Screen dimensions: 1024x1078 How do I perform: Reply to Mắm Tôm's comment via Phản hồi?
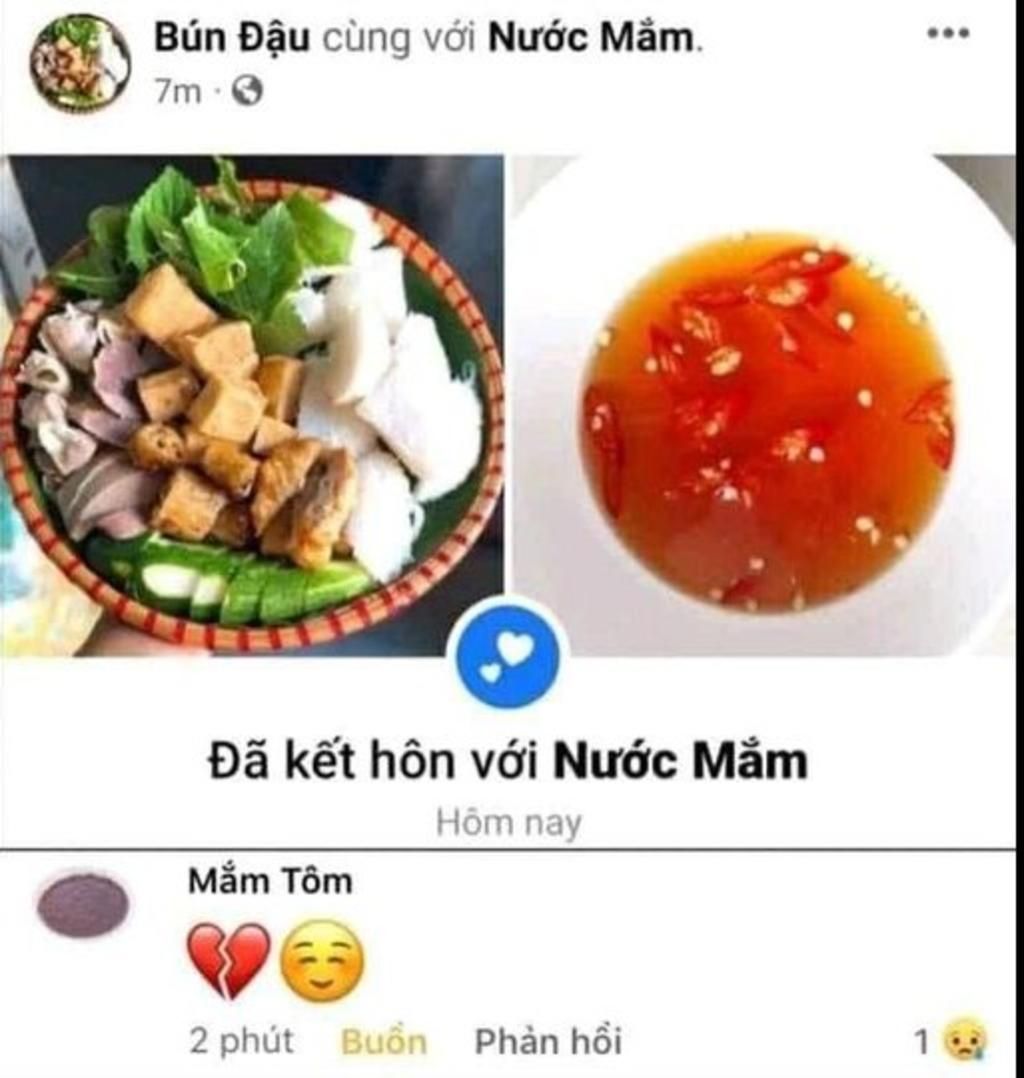tap(548, 1042)
